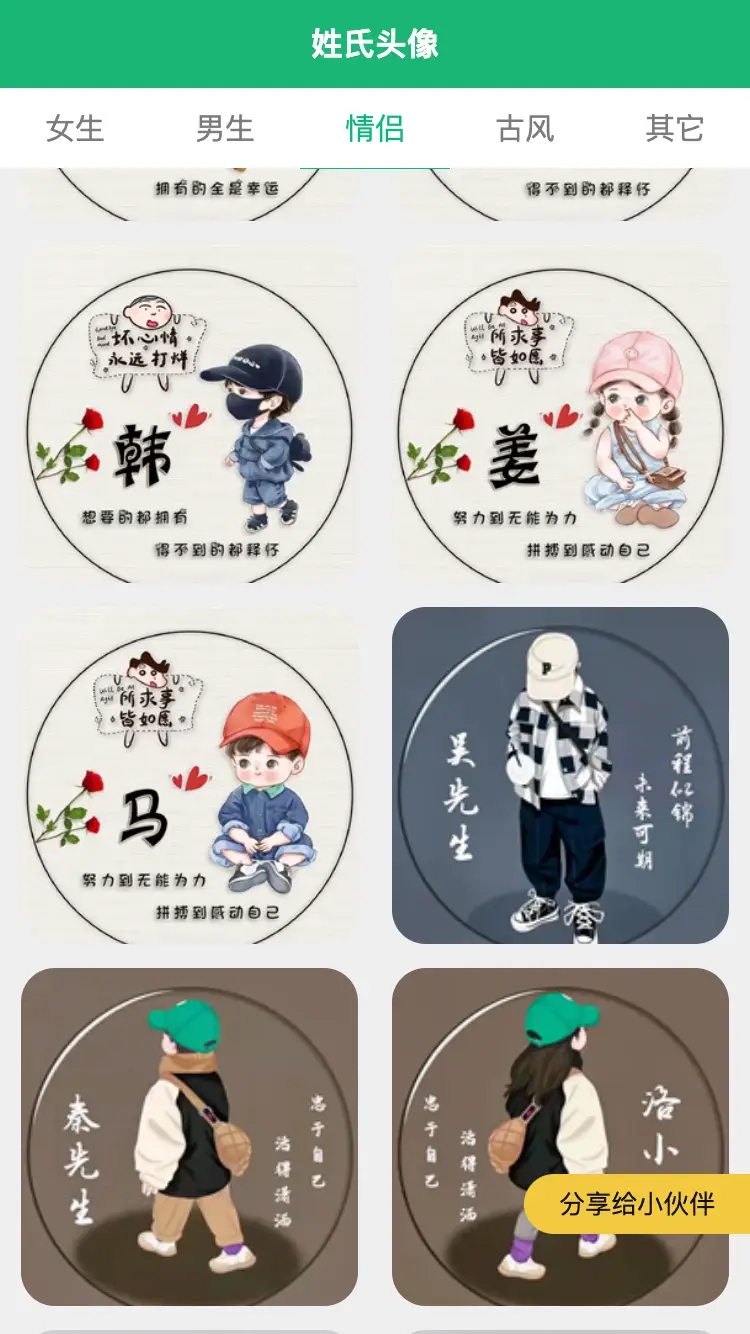Select the 情侣 tab
Screen dimensions: 750x1334
coord(375,129)
